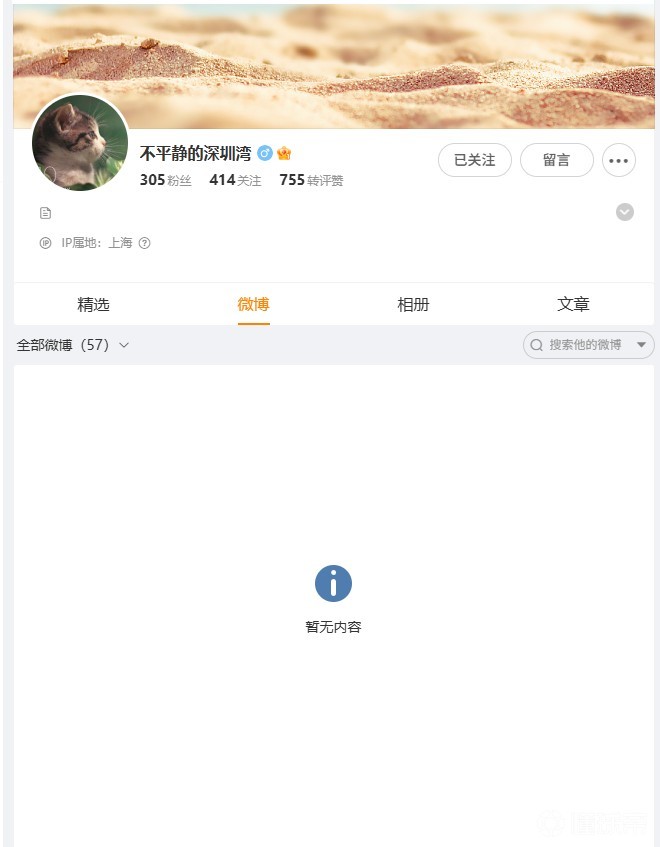Open the 文章 tab

coord(573,304)
